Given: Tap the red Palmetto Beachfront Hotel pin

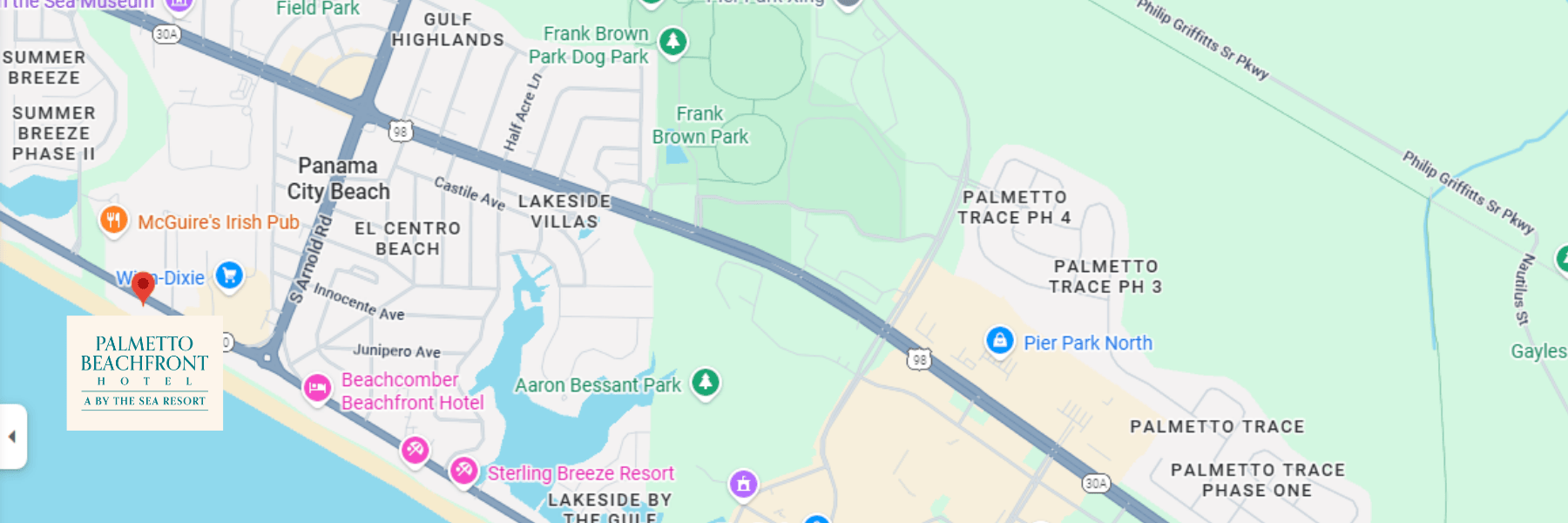Looking at the screenshot, I should pyautogui.click(x=143, y=287).
